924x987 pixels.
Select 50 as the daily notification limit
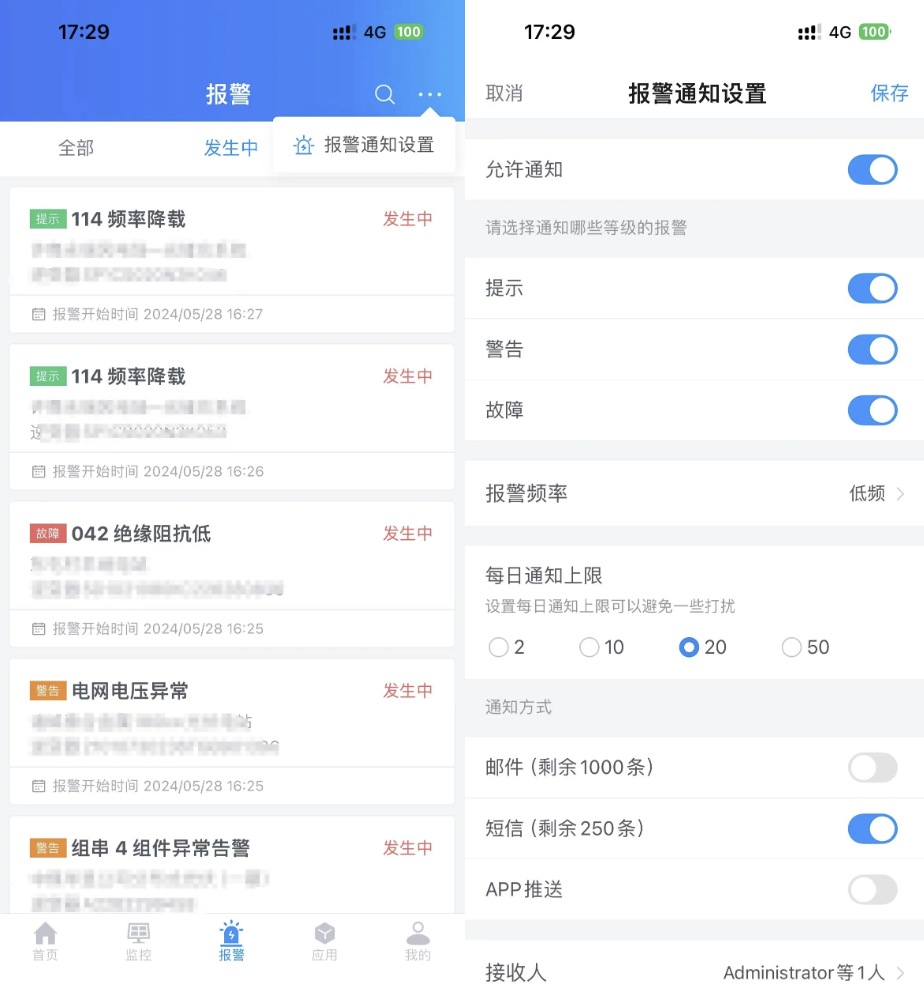[x=806, y=647]
